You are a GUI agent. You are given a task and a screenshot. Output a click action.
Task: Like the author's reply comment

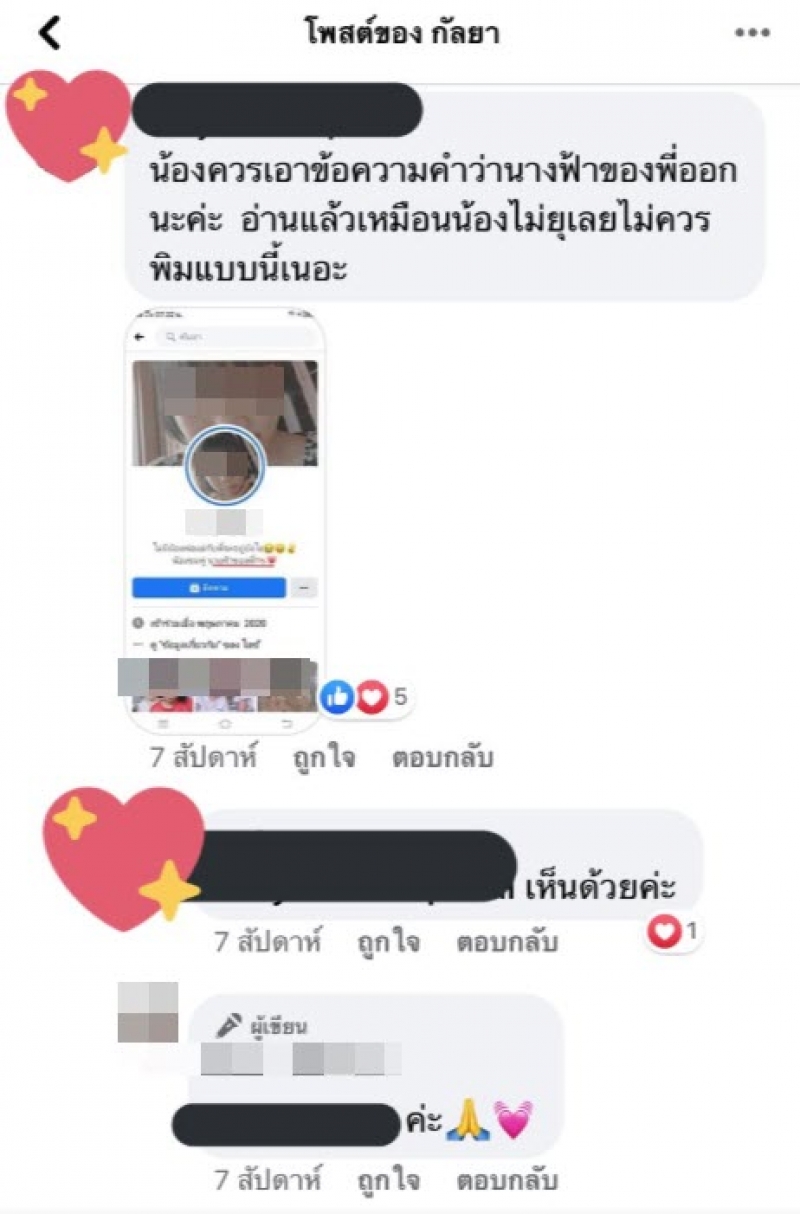click(388, 1180)
